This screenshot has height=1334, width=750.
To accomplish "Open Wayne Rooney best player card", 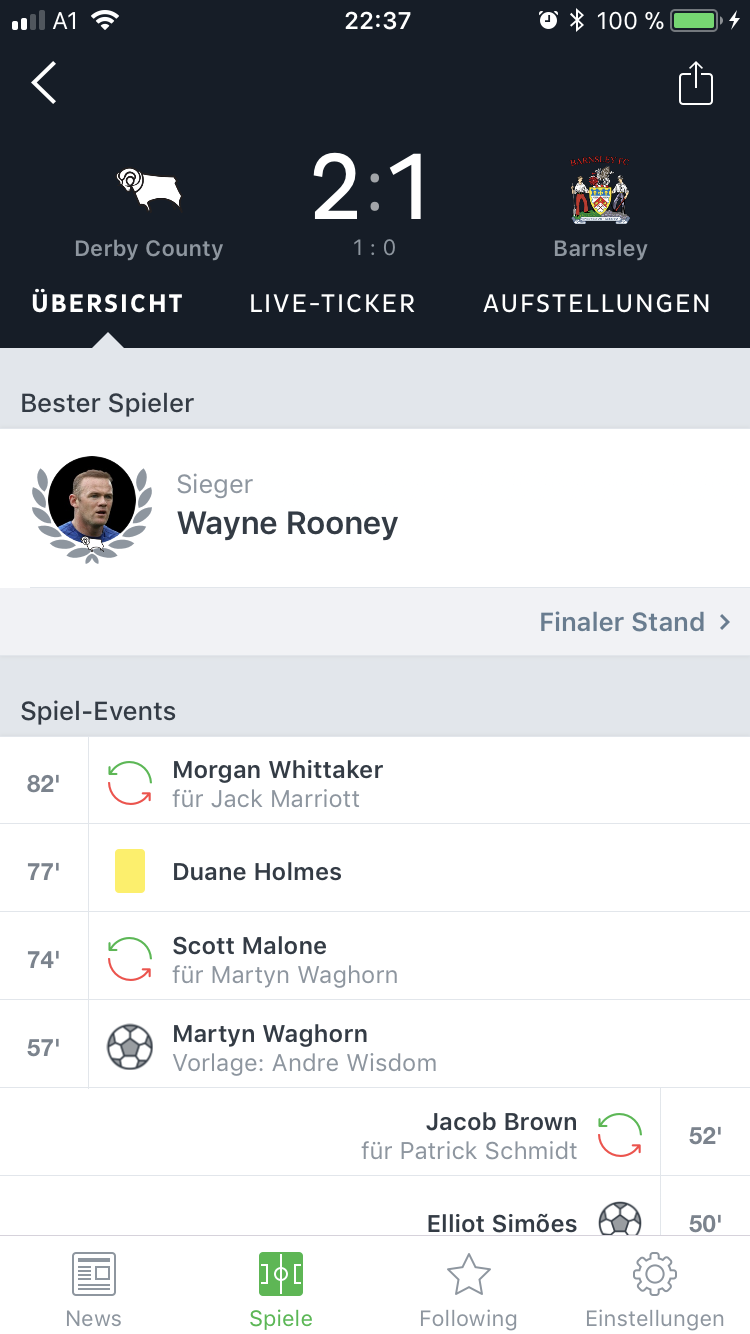I will 375,508.
